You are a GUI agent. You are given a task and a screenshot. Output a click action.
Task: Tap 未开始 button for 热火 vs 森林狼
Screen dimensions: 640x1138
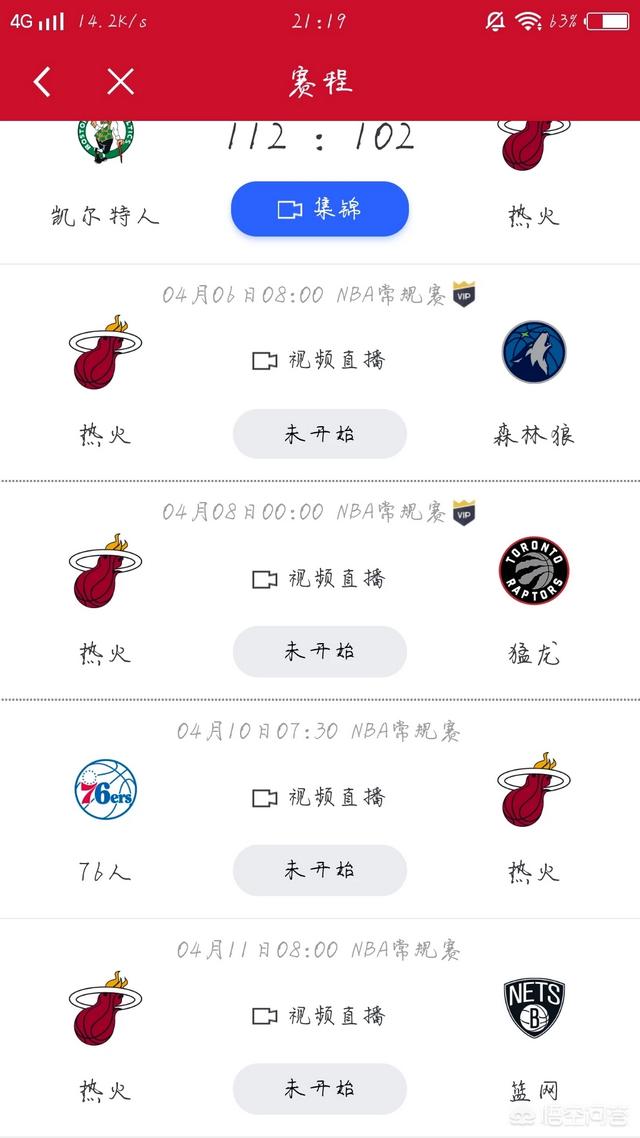(319, 434)
